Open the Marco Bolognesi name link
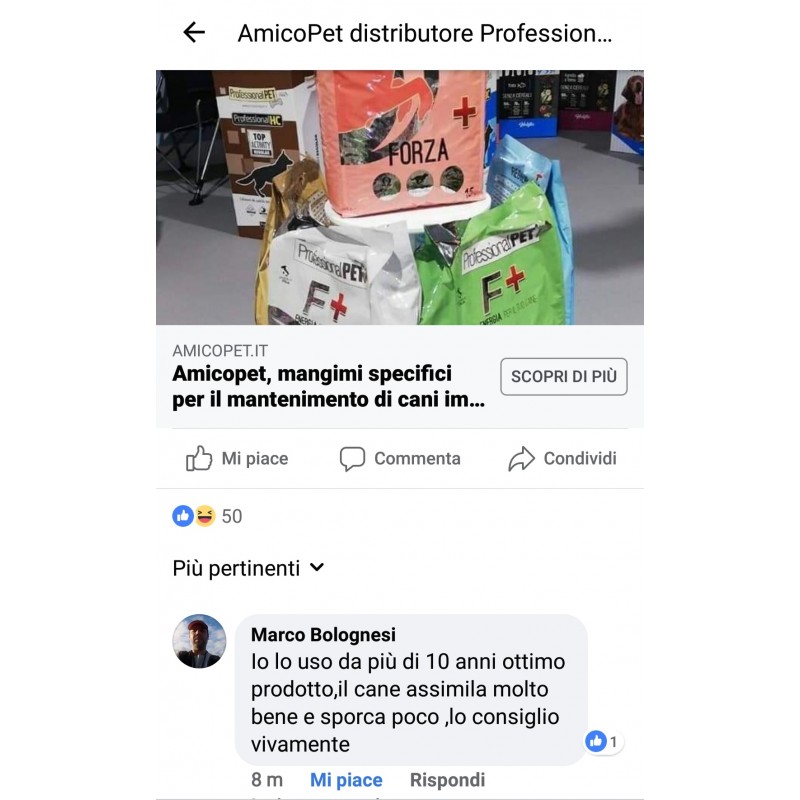This screenshot has width=800, height=800. coord(323,635)
